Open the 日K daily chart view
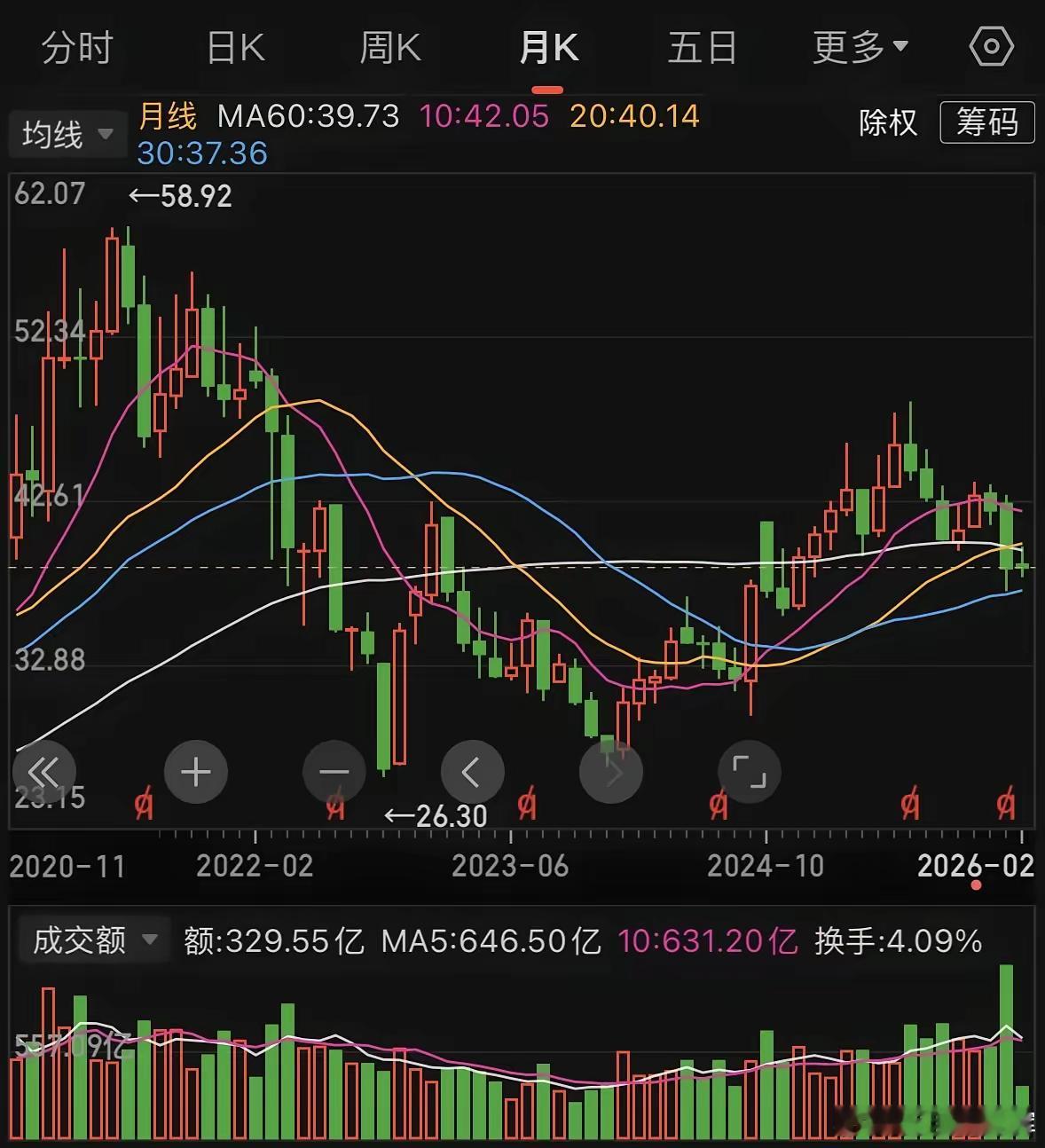 [x=233, y=48]
